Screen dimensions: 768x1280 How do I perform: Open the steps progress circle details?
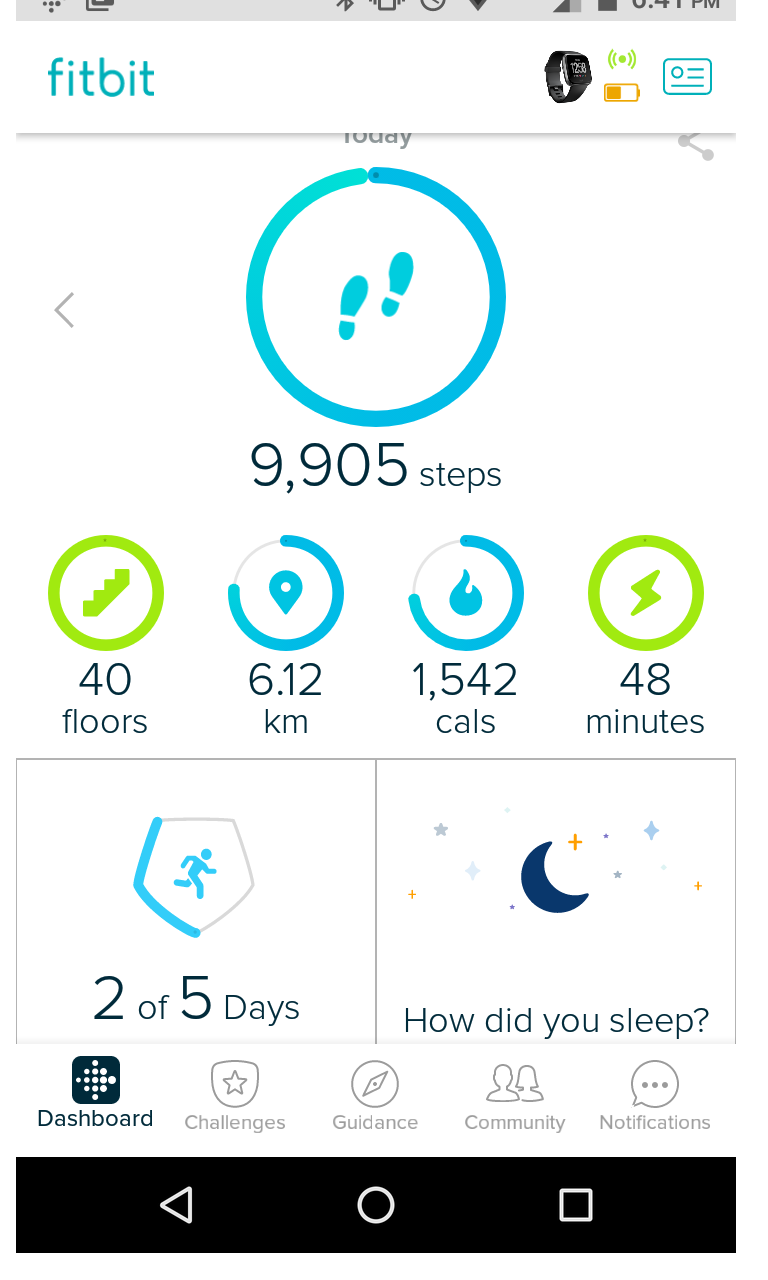click(x=376, y=297)
